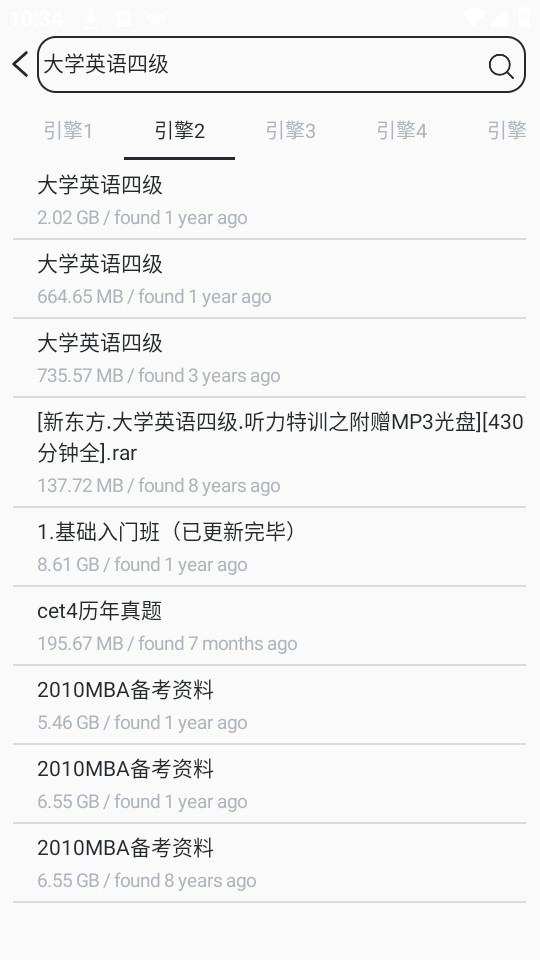Open the 735.57 MB 大学英语四级 result
Screen dimensions: 540x960
click(269, 358)
